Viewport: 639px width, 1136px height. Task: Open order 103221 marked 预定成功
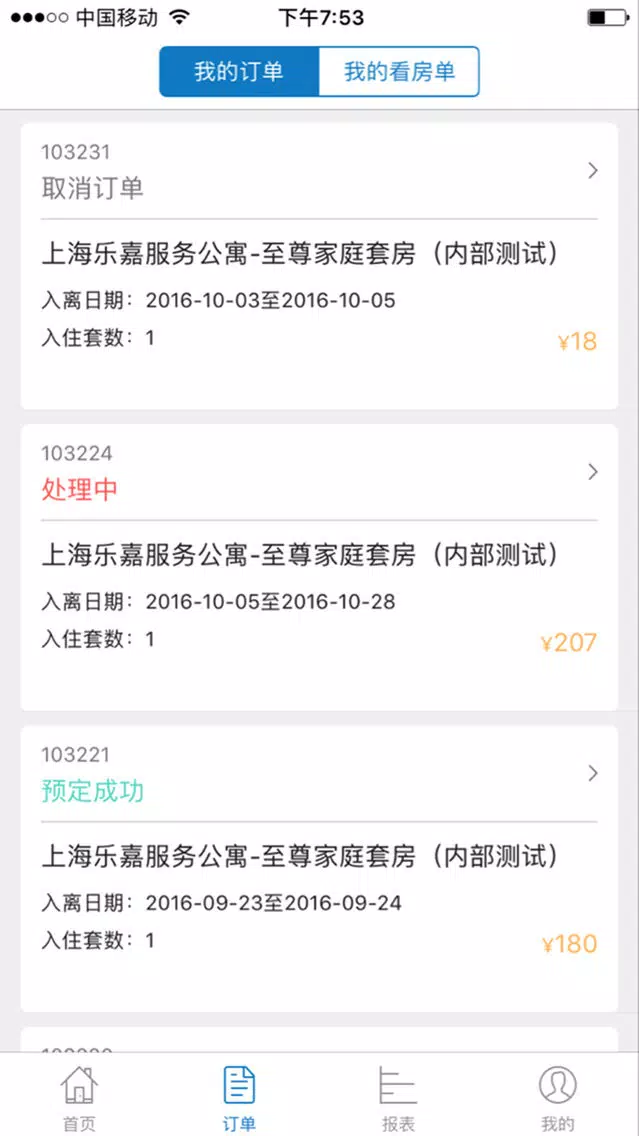click(319, 869)
